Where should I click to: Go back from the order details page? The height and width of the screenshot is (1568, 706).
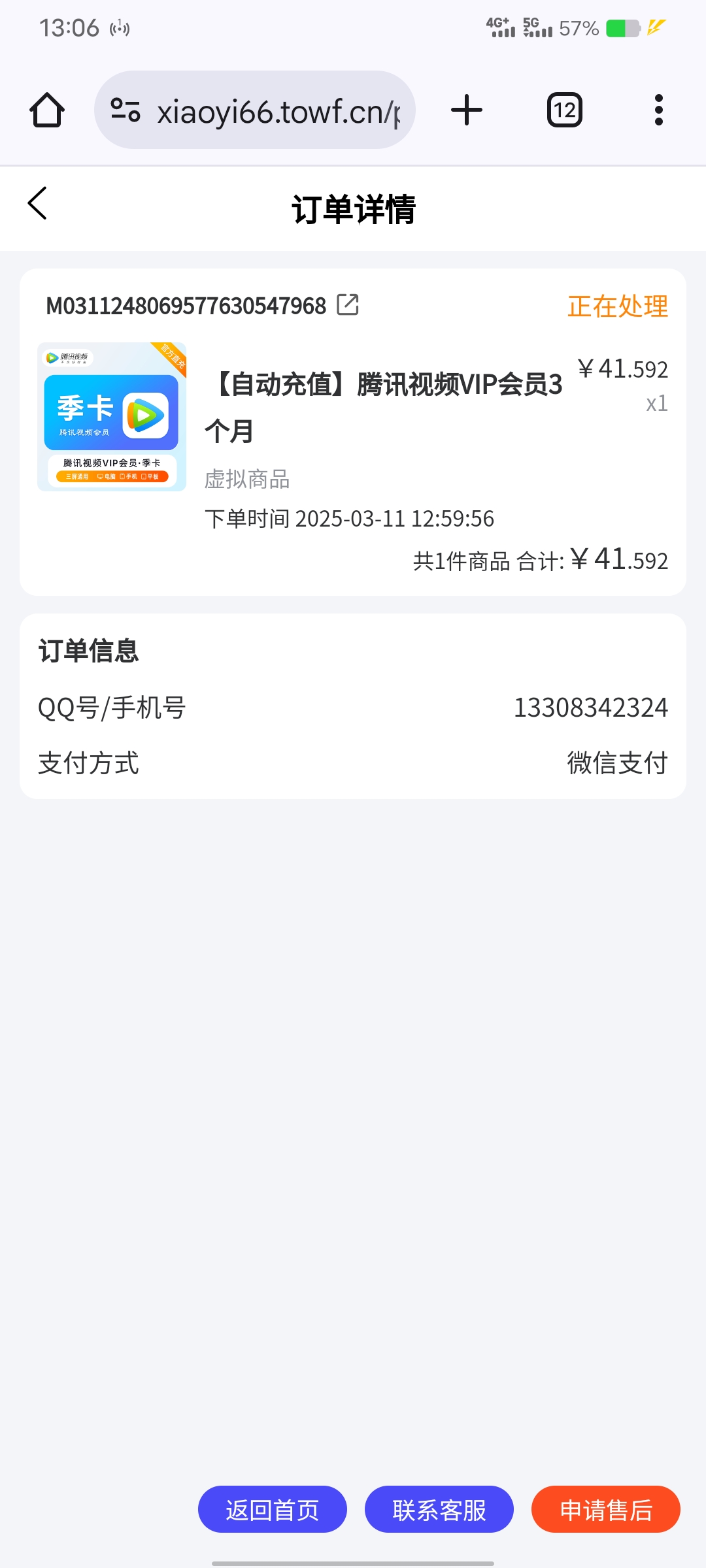[x=38, y=204]
